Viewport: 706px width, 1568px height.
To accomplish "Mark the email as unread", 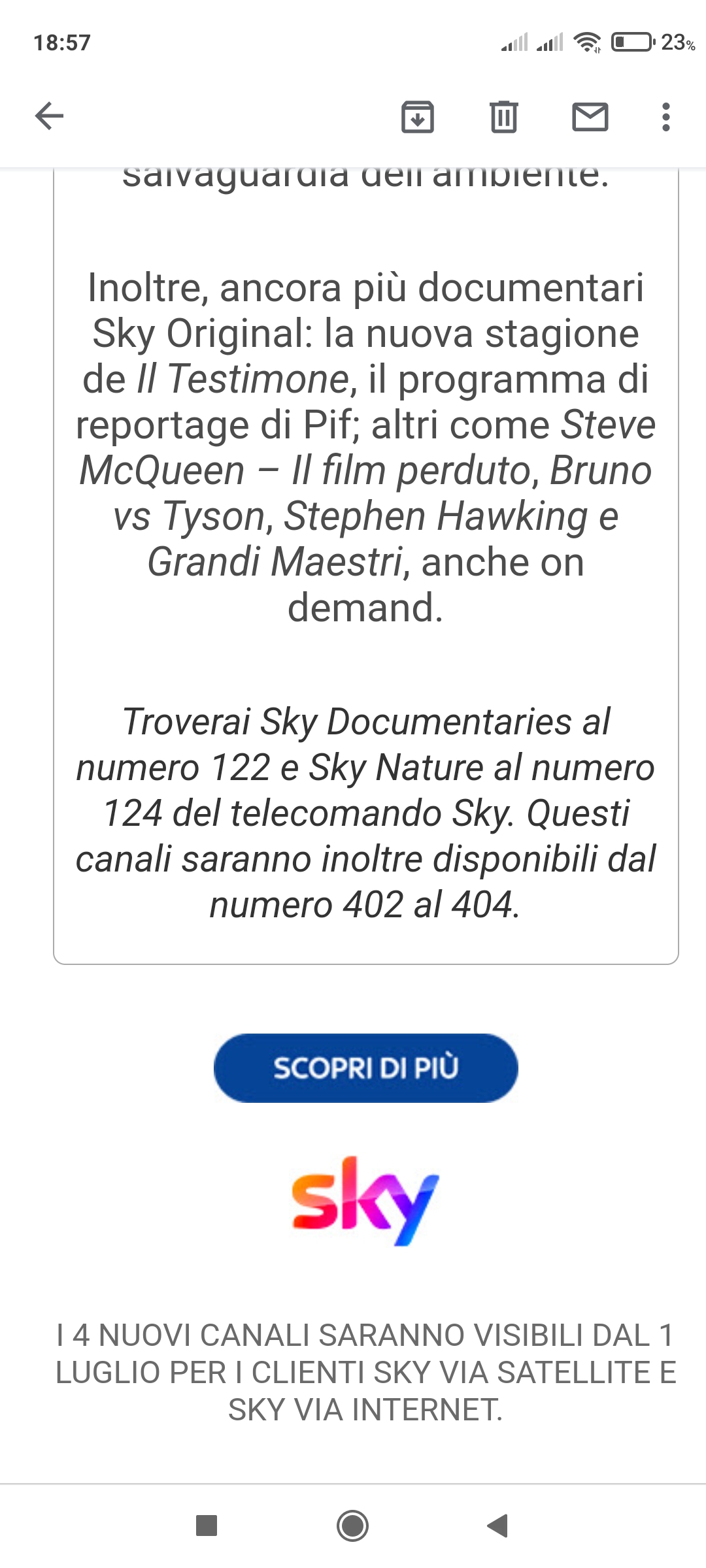I will (590, 117).
